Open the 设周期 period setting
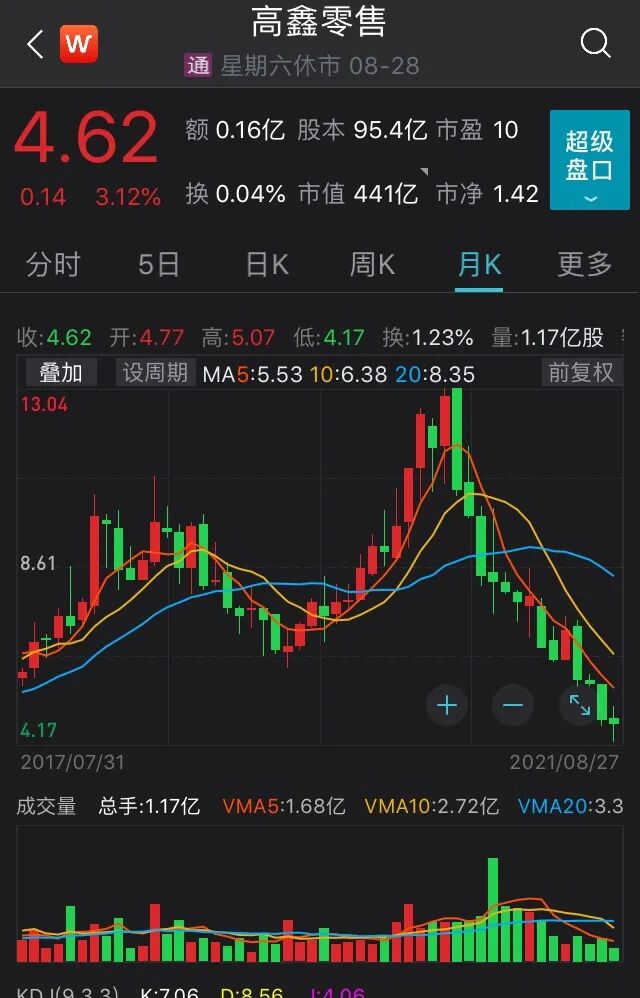Image resolution: width=640 pixels, height=998 pixels. 155,373
